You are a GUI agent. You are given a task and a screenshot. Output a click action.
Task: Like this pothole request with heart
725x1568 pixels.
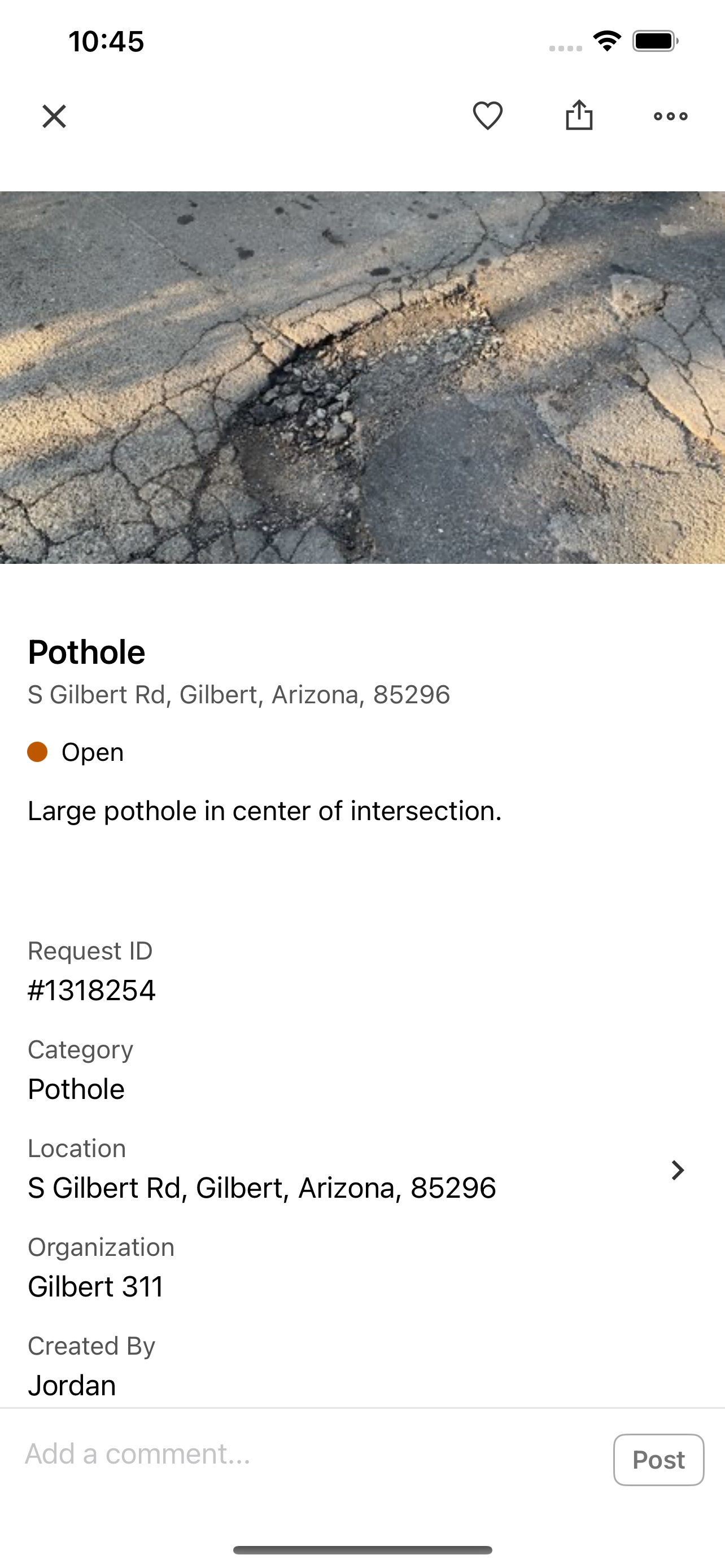click(x=488, y=116)
